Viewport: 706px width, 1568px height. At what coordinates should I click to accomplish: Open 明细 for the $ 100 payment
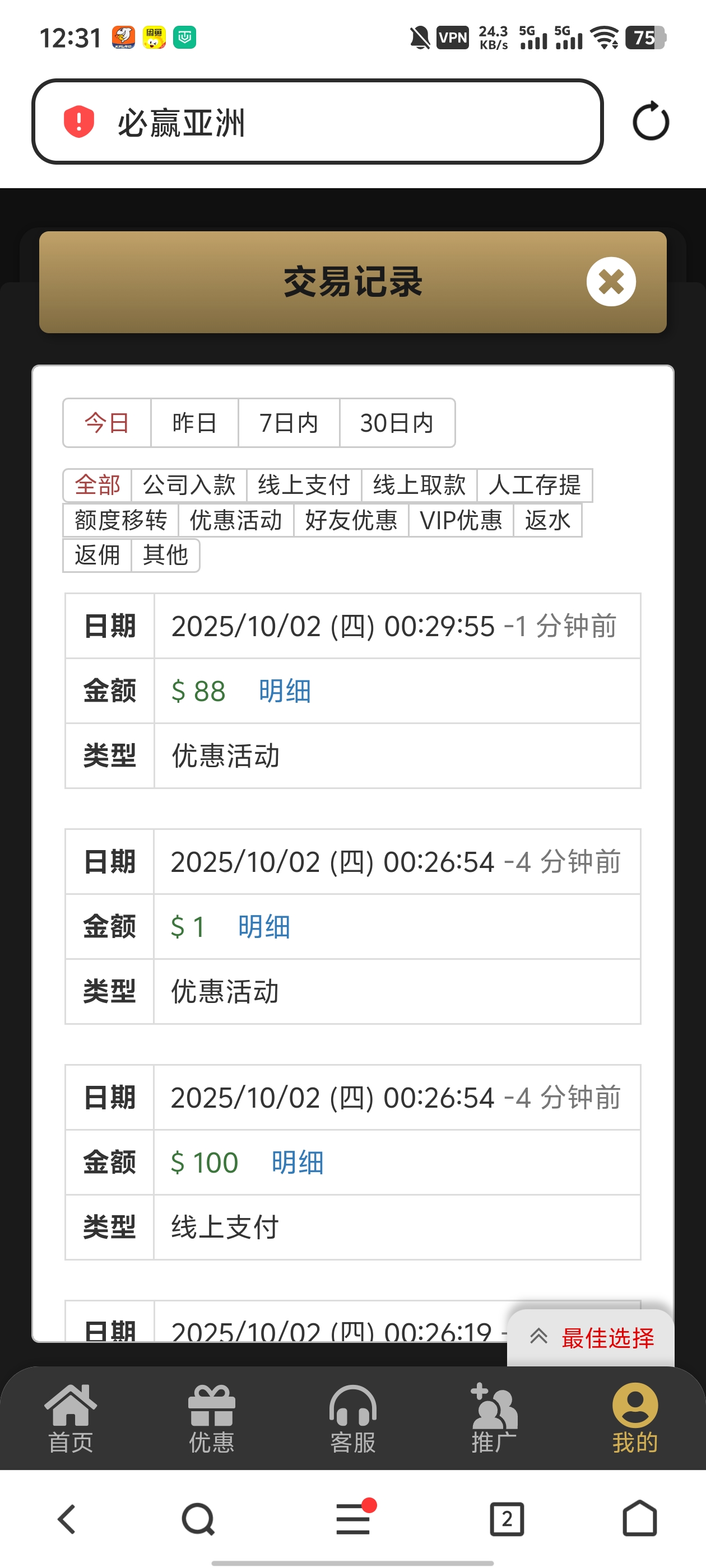click(298, 1163)
